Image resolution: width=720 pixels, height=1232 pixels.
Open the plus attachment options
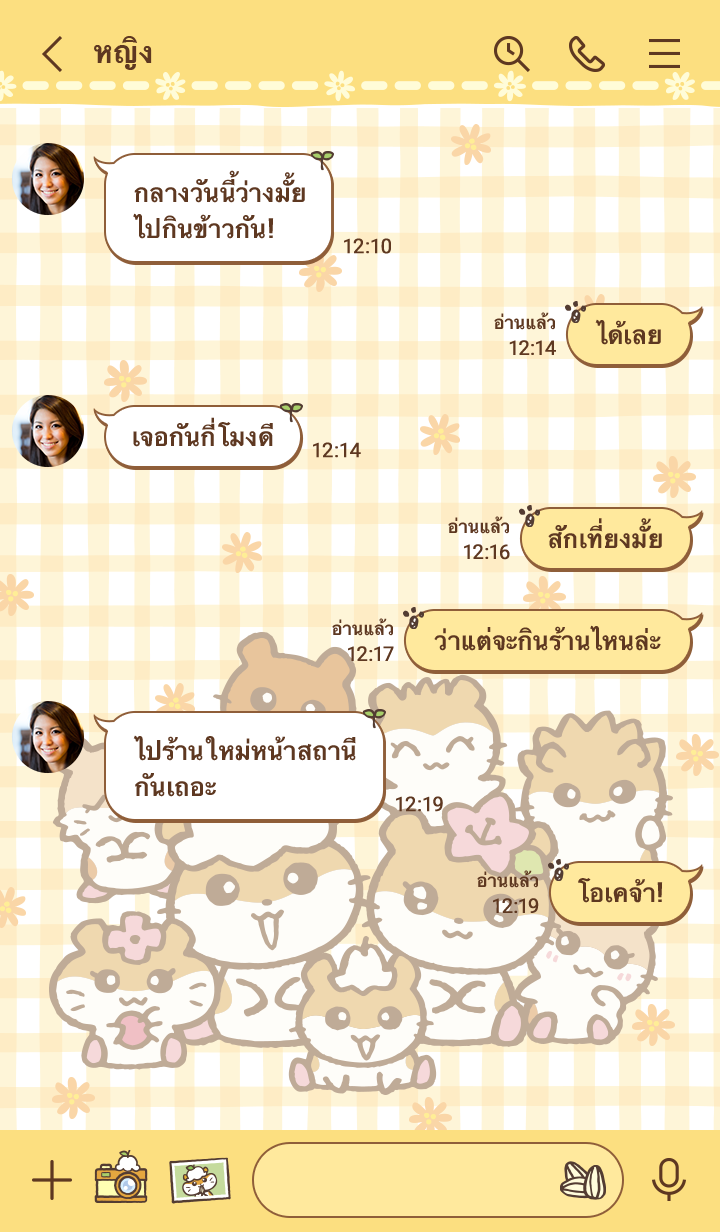click(52, 1181)
